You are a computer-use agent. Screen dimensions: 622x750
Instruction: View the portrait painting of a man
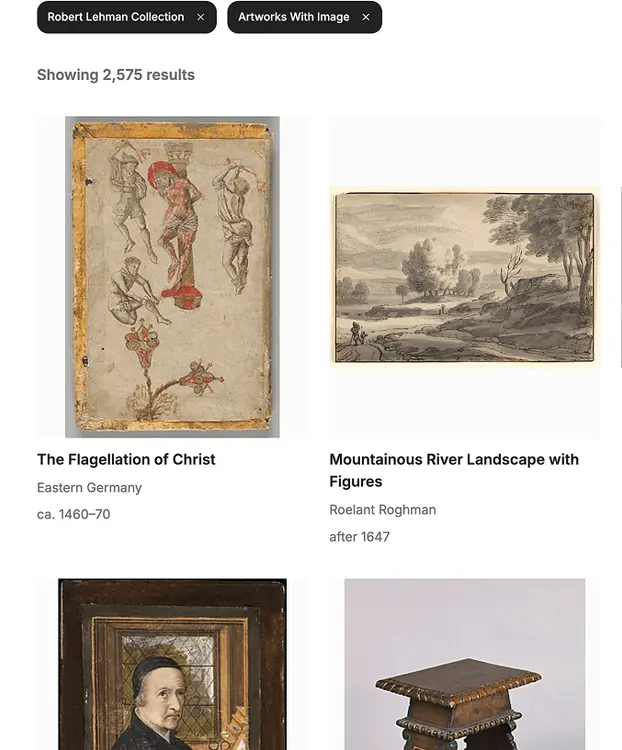[172, 665]
